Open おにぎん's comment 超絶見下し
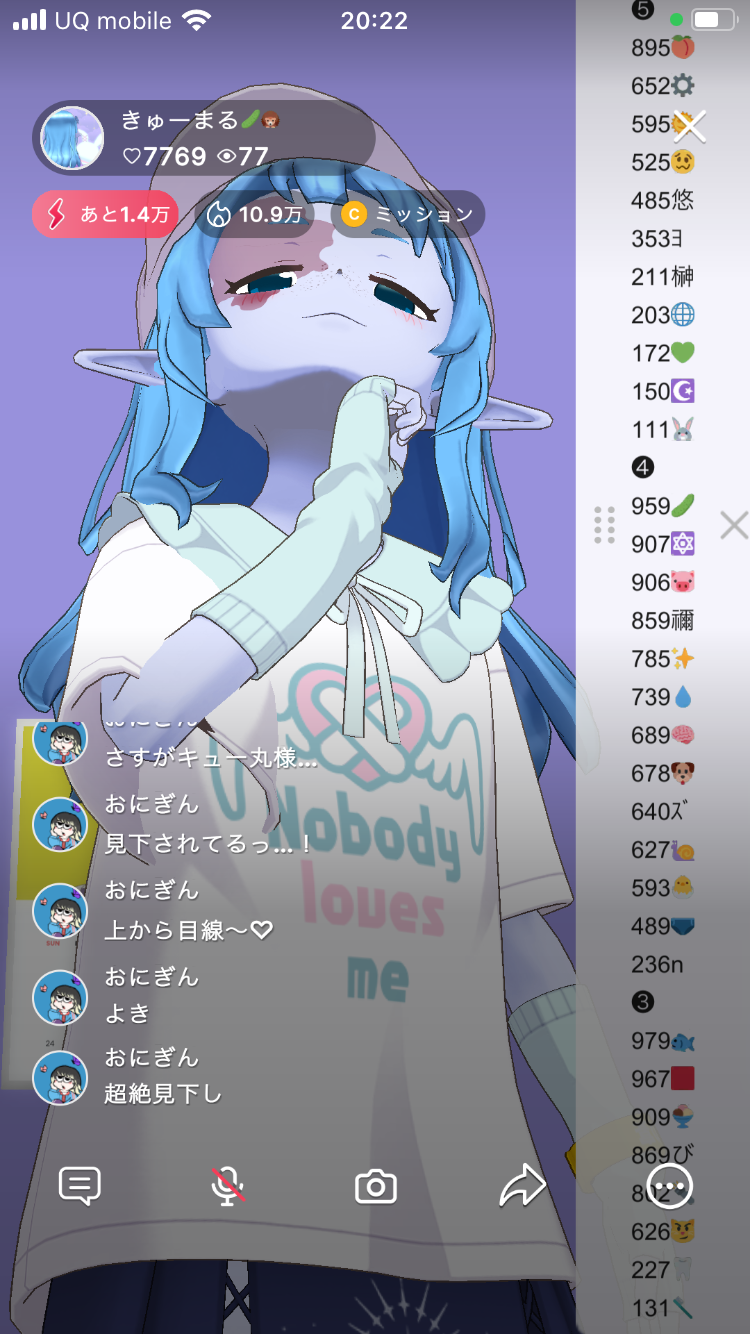750x1334 pixels. tap(162, 1094)
